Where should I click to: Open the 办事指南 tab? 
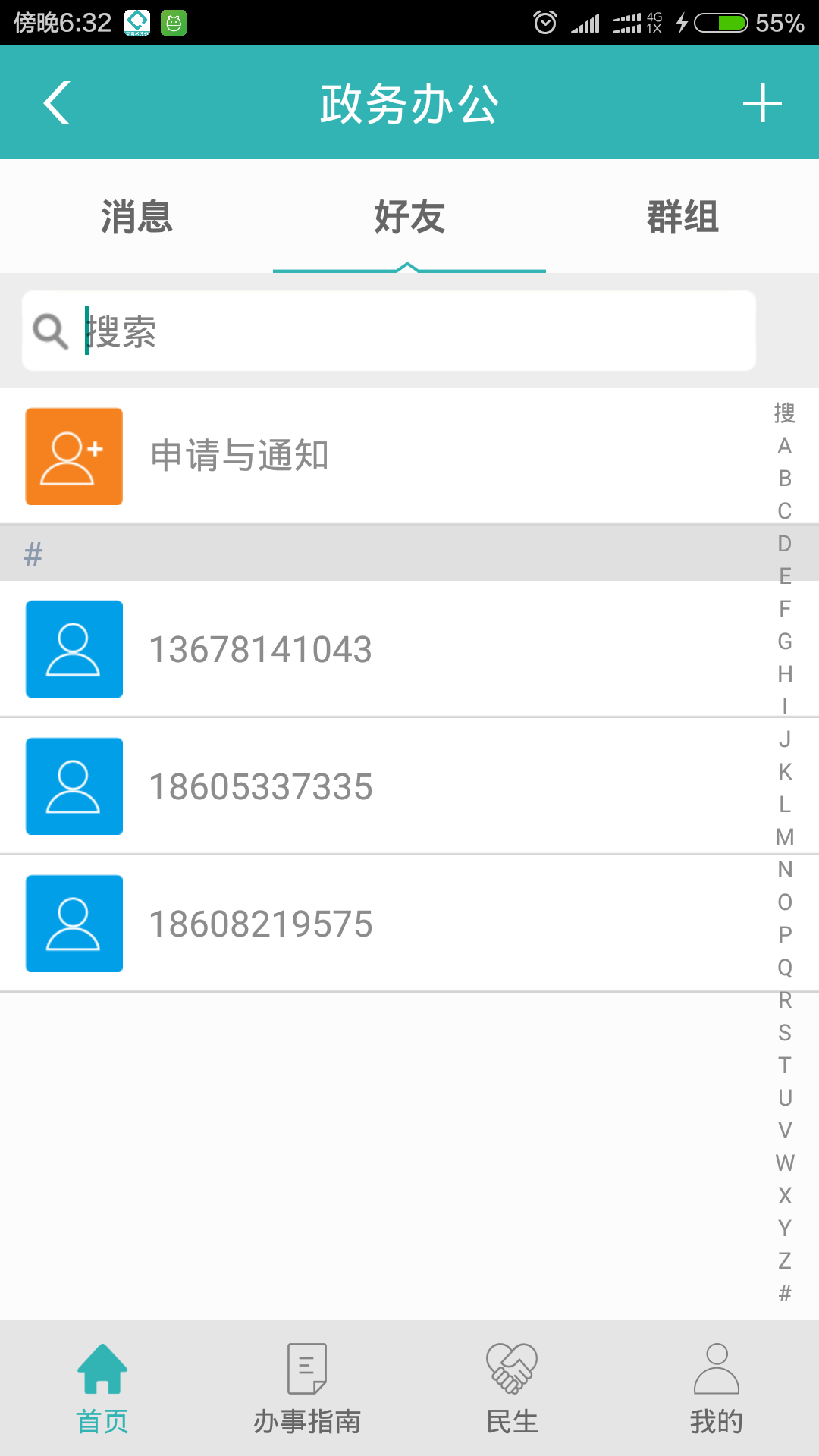point(307,1388)
